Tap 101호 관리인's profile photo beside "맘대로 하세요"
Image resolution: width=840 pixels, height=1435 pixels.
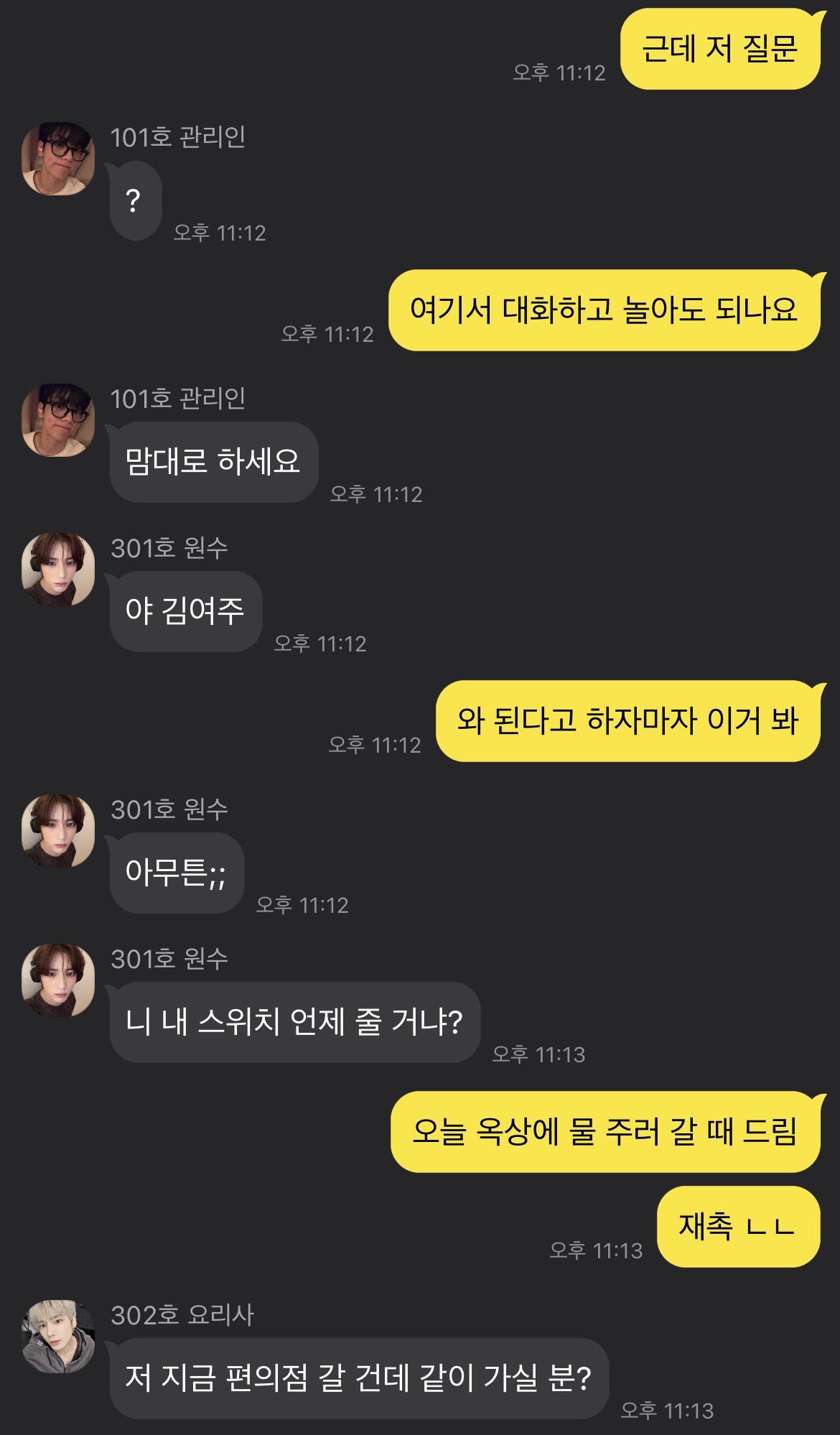(58, 420)
